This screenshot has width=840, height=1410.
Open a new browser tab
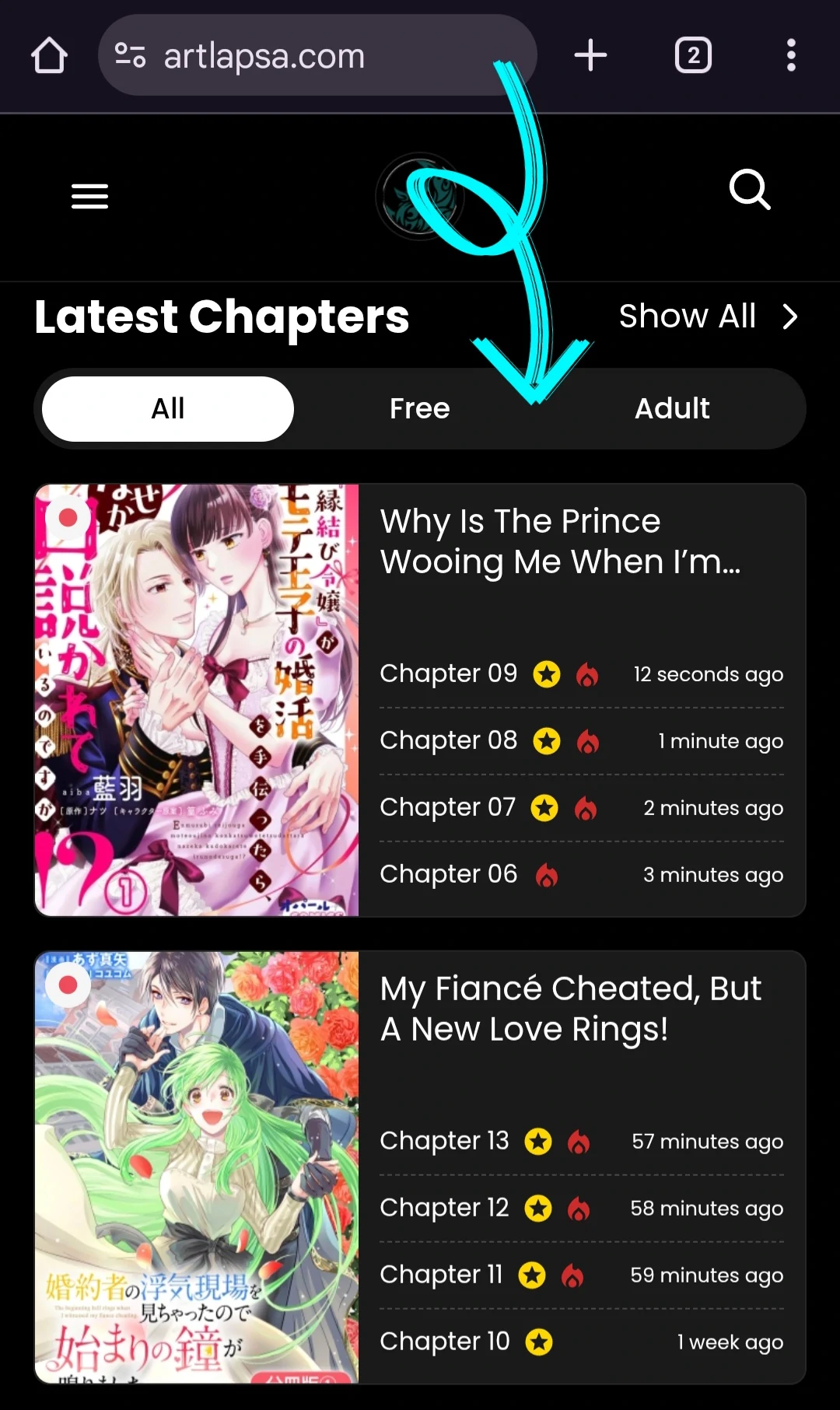pos(590,55)
